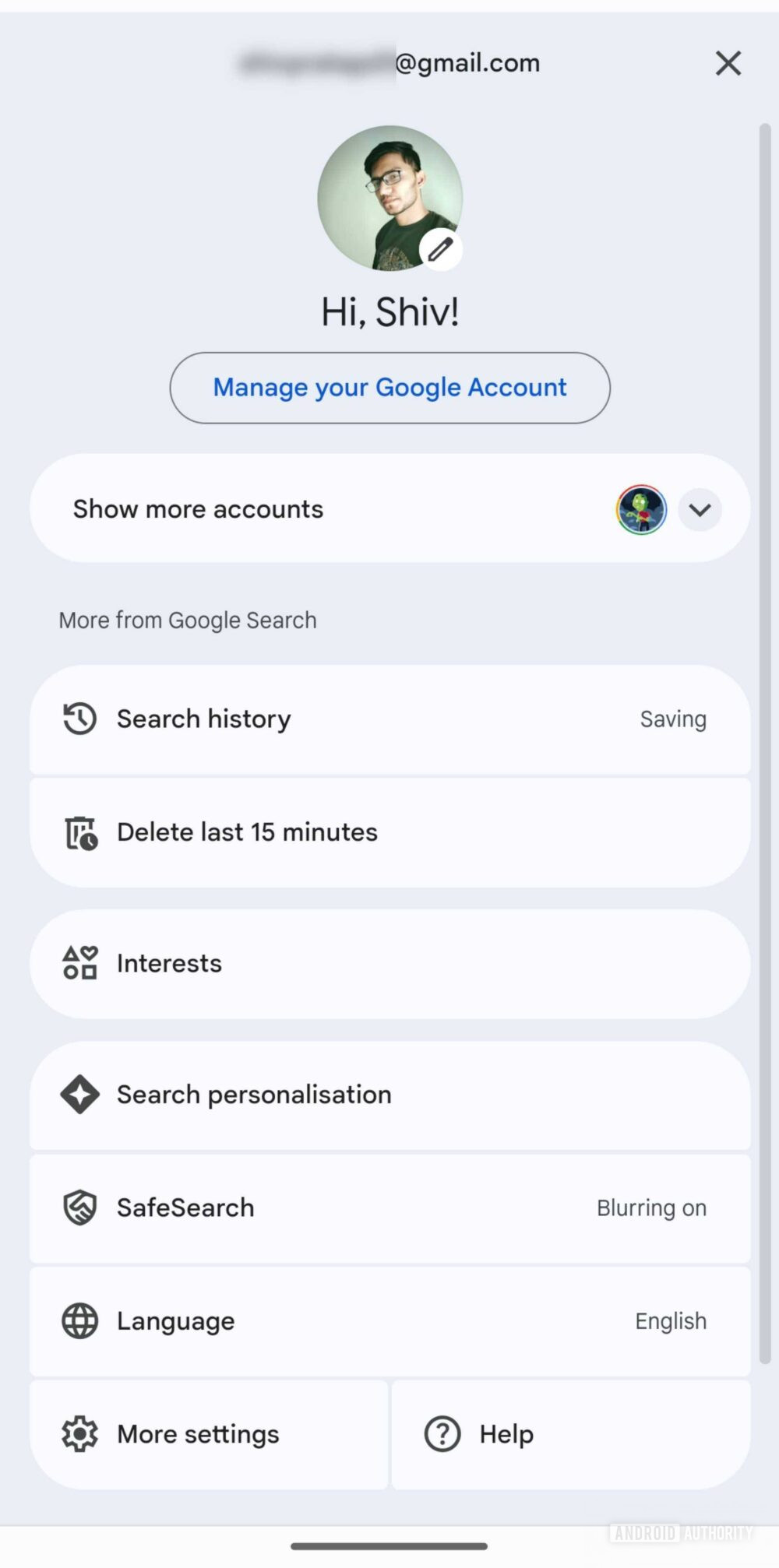Select the Interests shapes icon

pyautogui.click(x=79, y=963)
